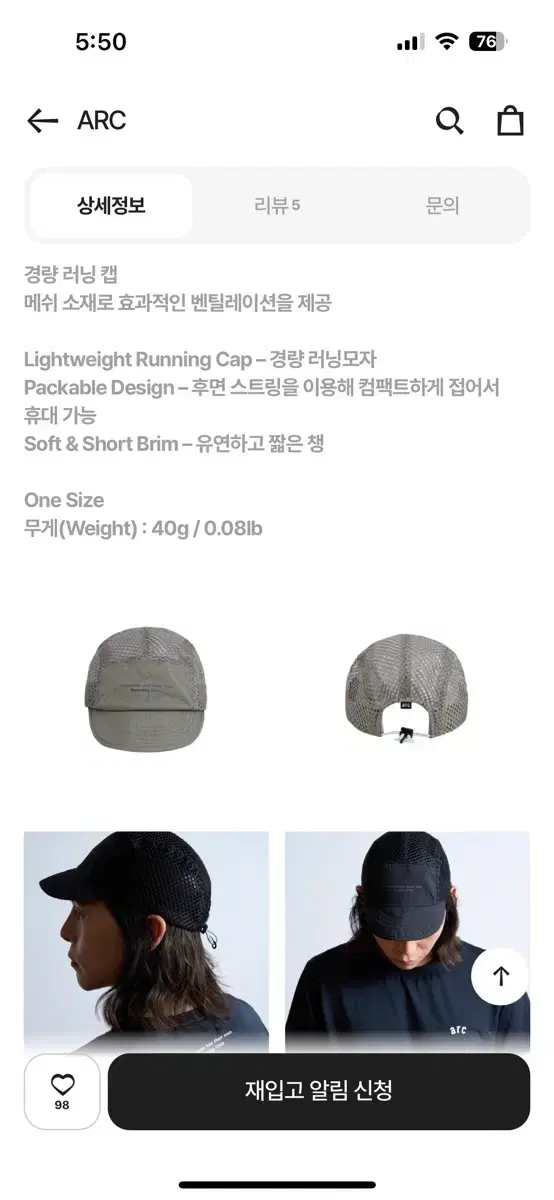
Task: Go back using the arrow icon
Action: point(43,121)
